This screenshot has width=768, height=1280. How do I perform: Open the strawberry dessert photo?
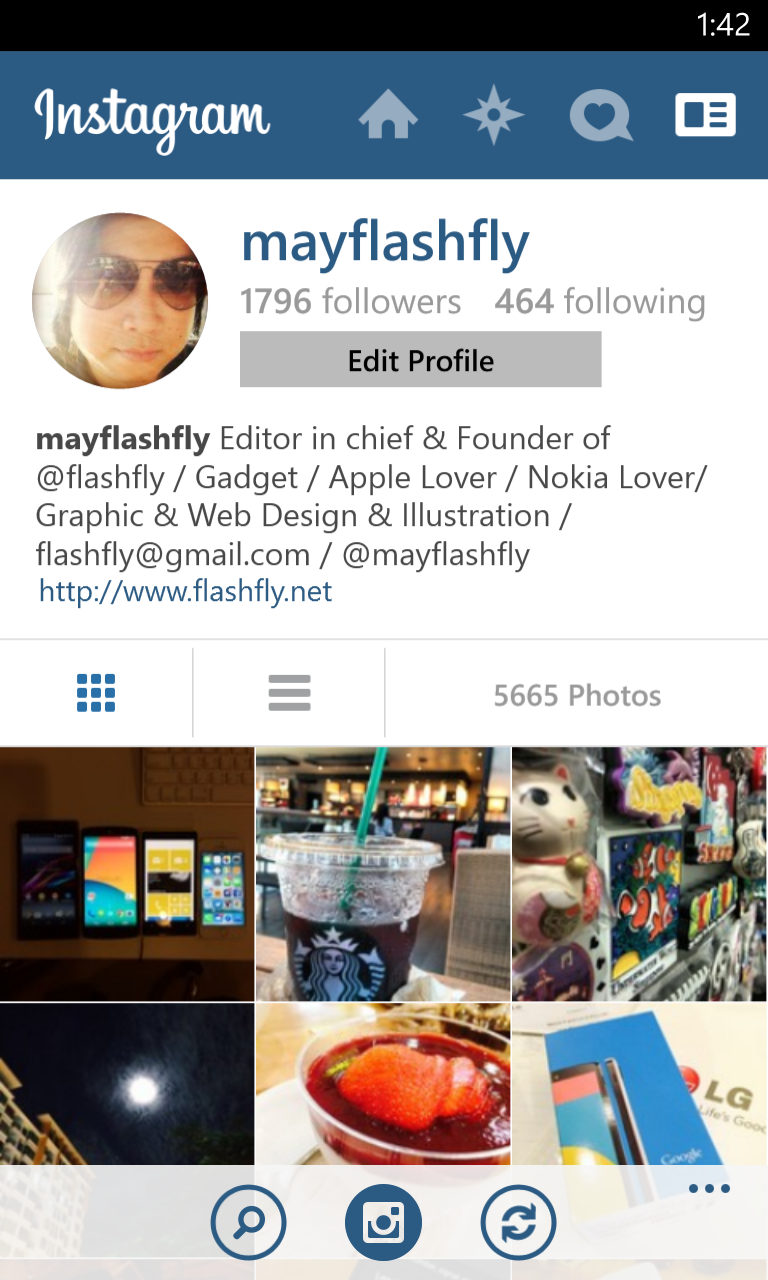click(x=383, y=1085)
